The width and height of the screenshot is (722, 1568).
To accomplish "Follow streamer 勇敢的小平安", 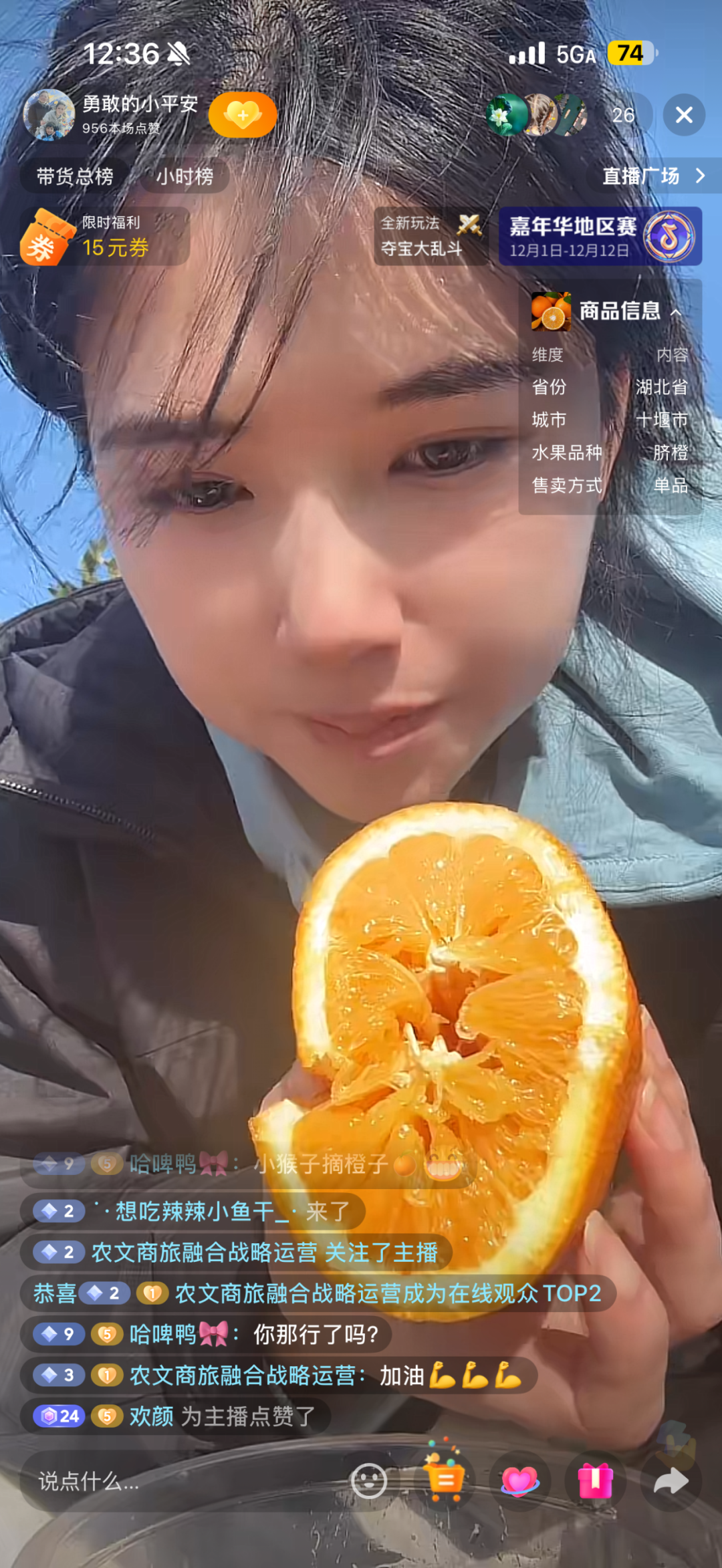I will point(242,115).
